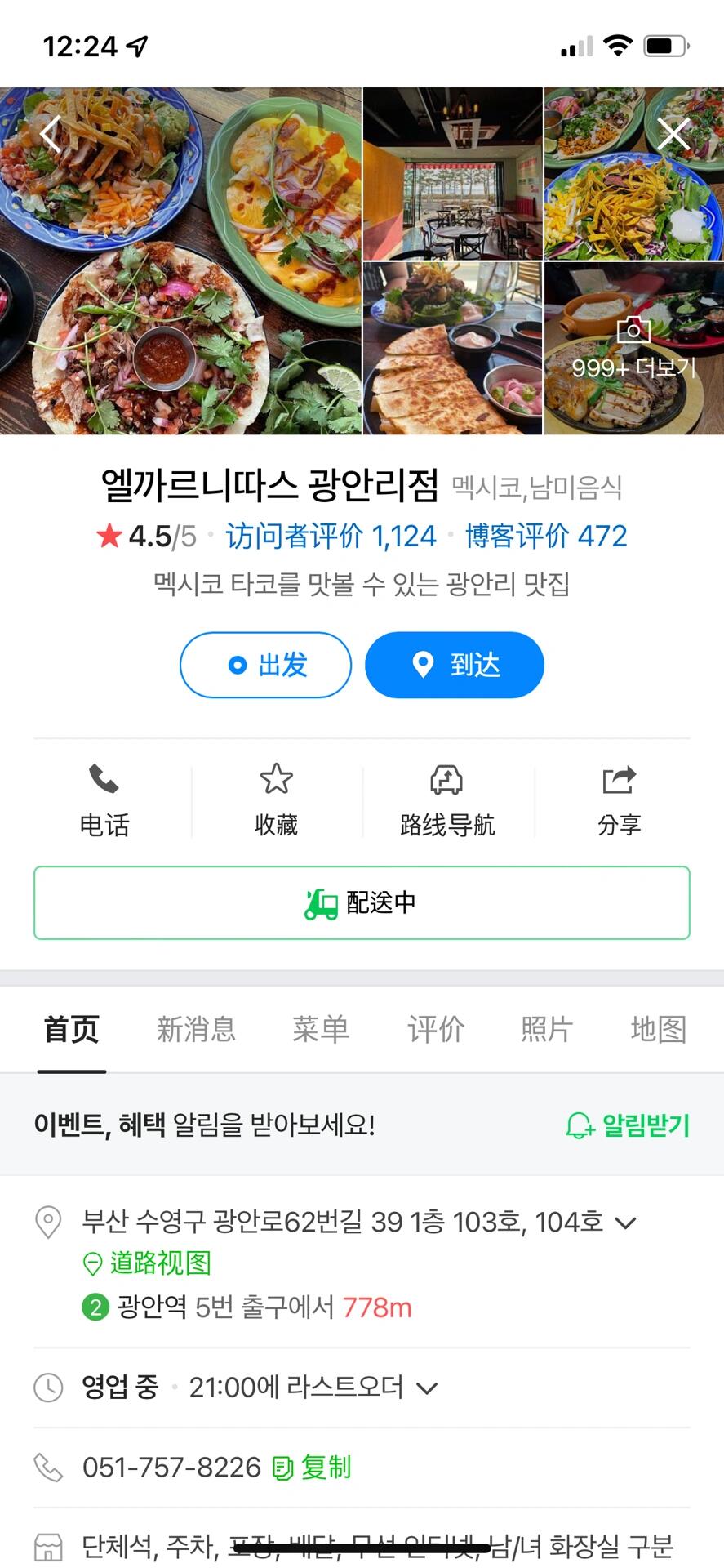Switch to the 地图 tab
The width and height of the screenshot is (724, 1568).
[x=658, y=1029]
